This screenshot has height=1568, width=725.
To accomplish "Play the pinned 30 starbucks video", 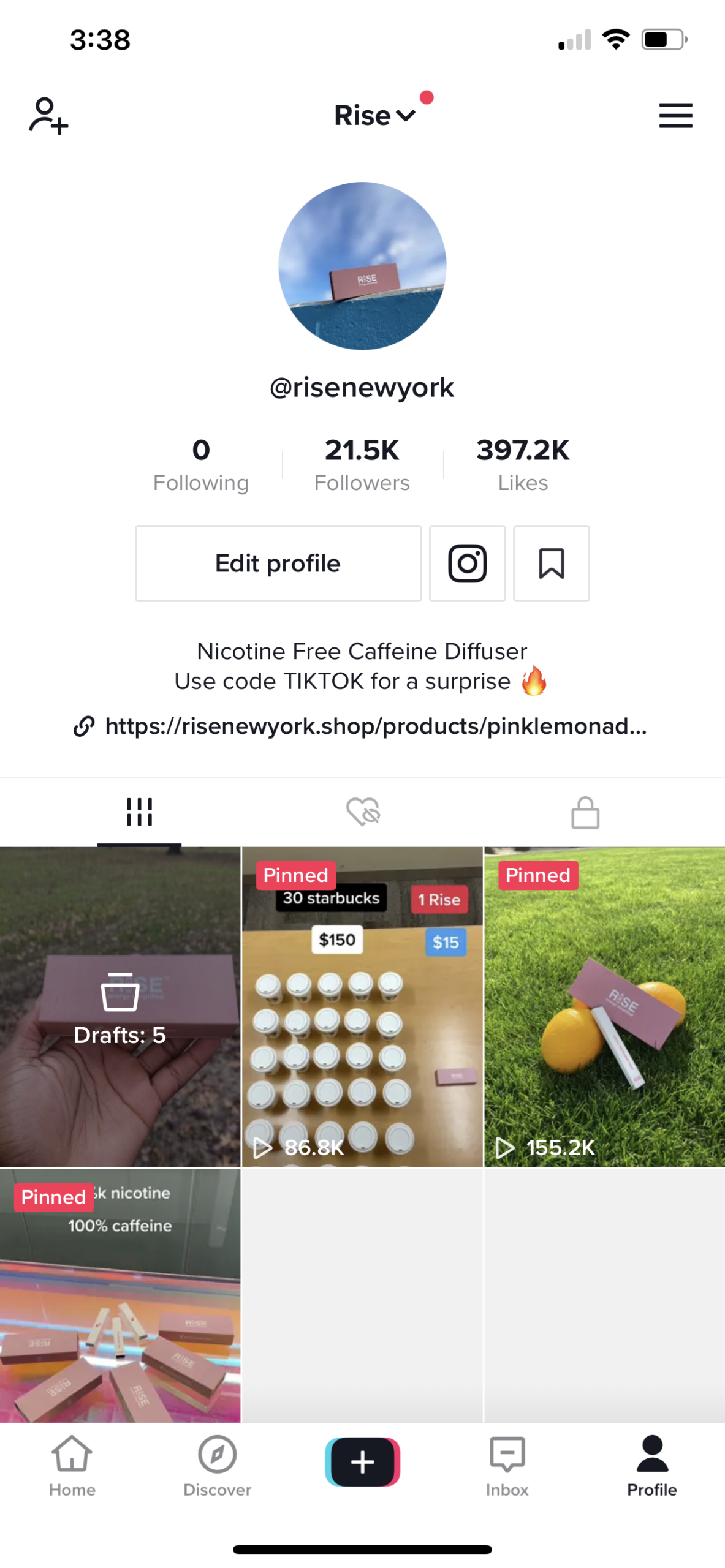I will click(362, 1006).
